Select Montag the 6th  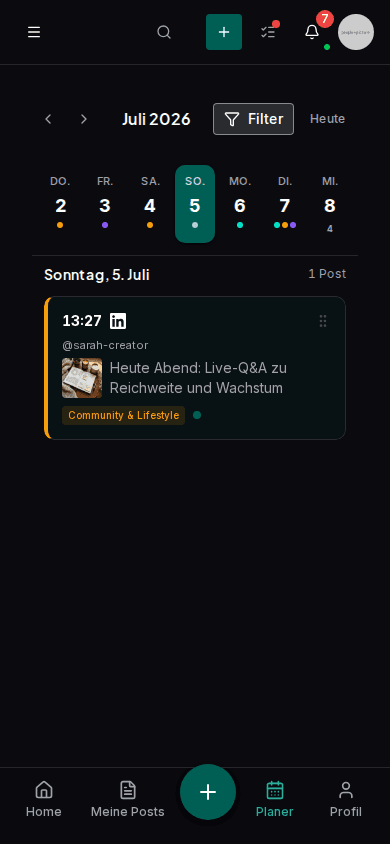point(240,203)
